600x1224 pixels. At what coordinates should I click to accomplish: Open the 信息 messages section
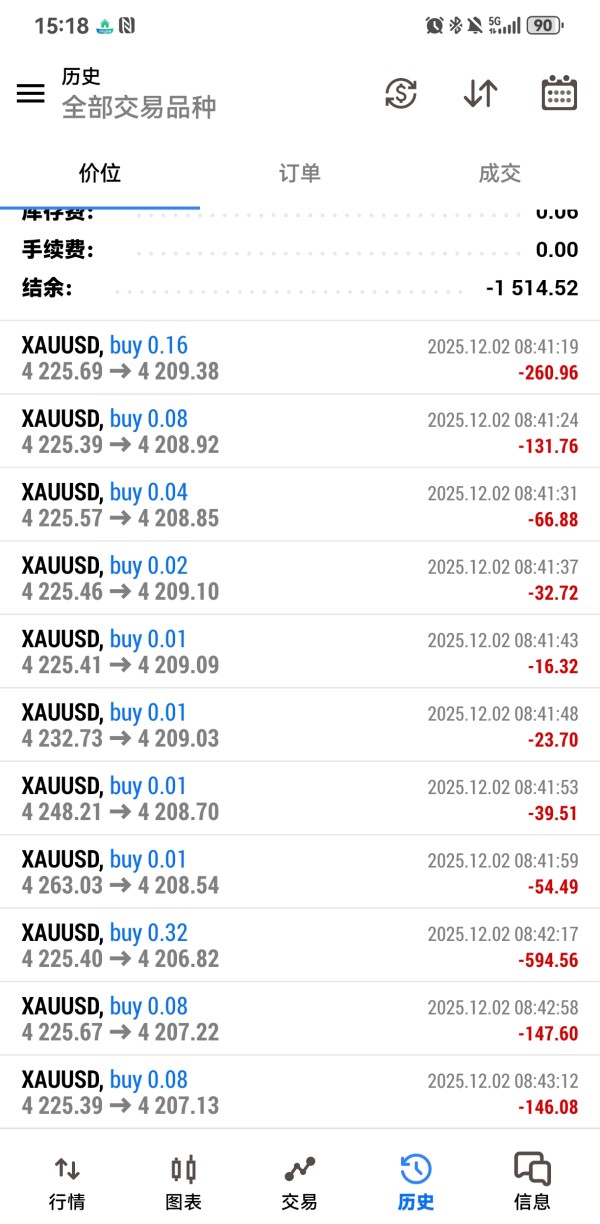(x=532, y=1180)
